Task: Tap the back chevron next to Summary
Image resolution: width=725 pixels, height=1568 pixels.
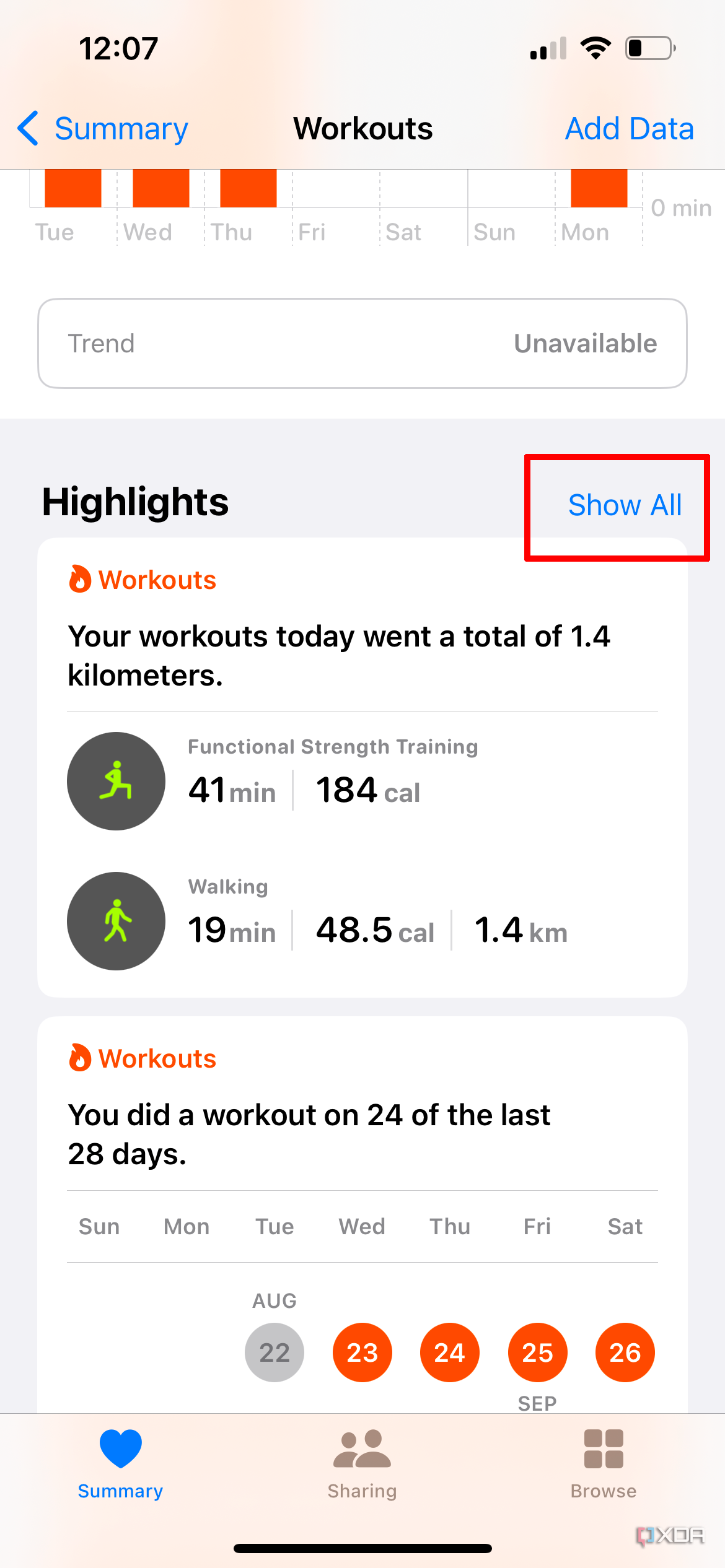Action: 27,128
